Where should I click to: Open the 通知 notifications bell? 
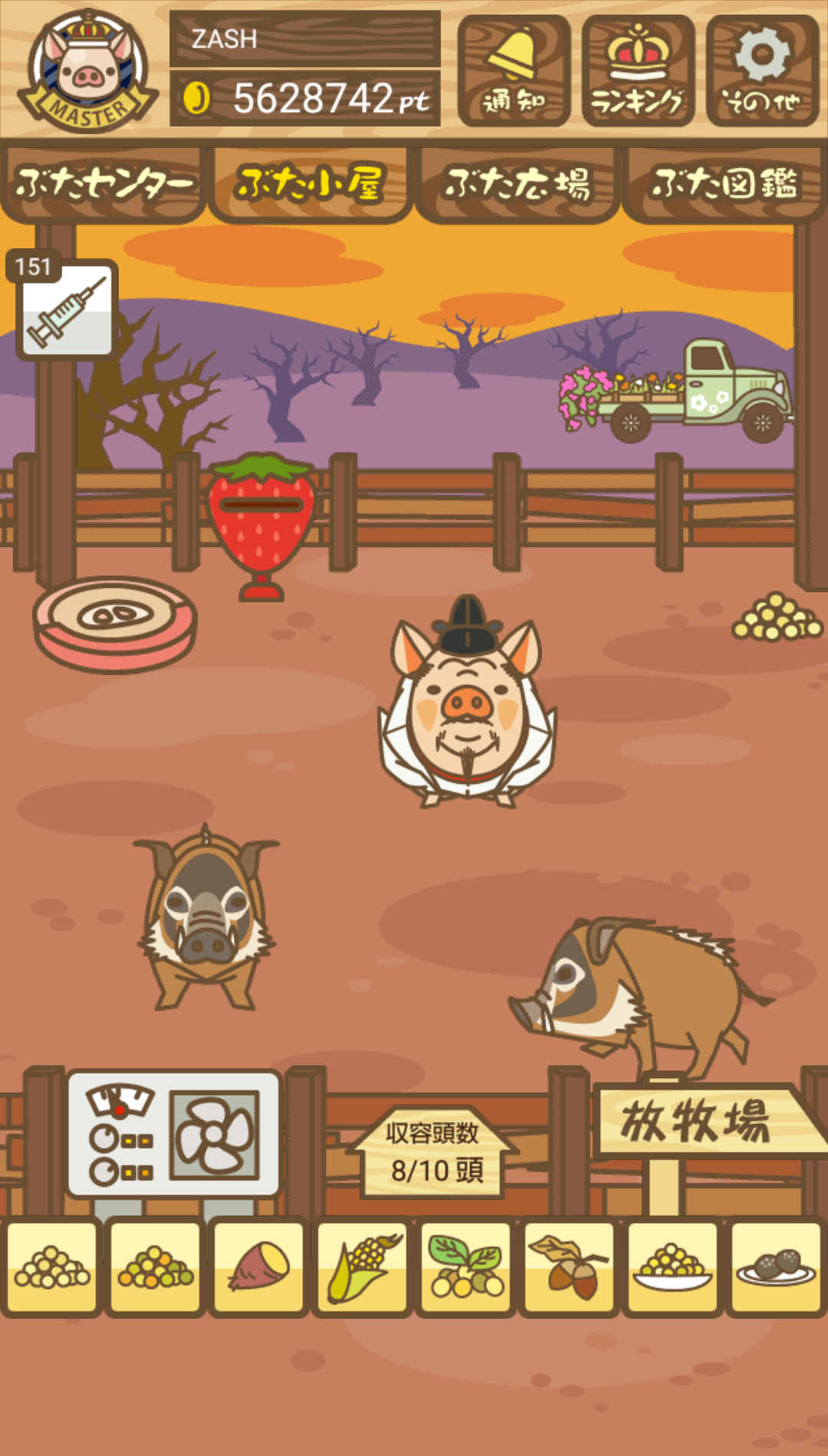[x=514, y=71]
